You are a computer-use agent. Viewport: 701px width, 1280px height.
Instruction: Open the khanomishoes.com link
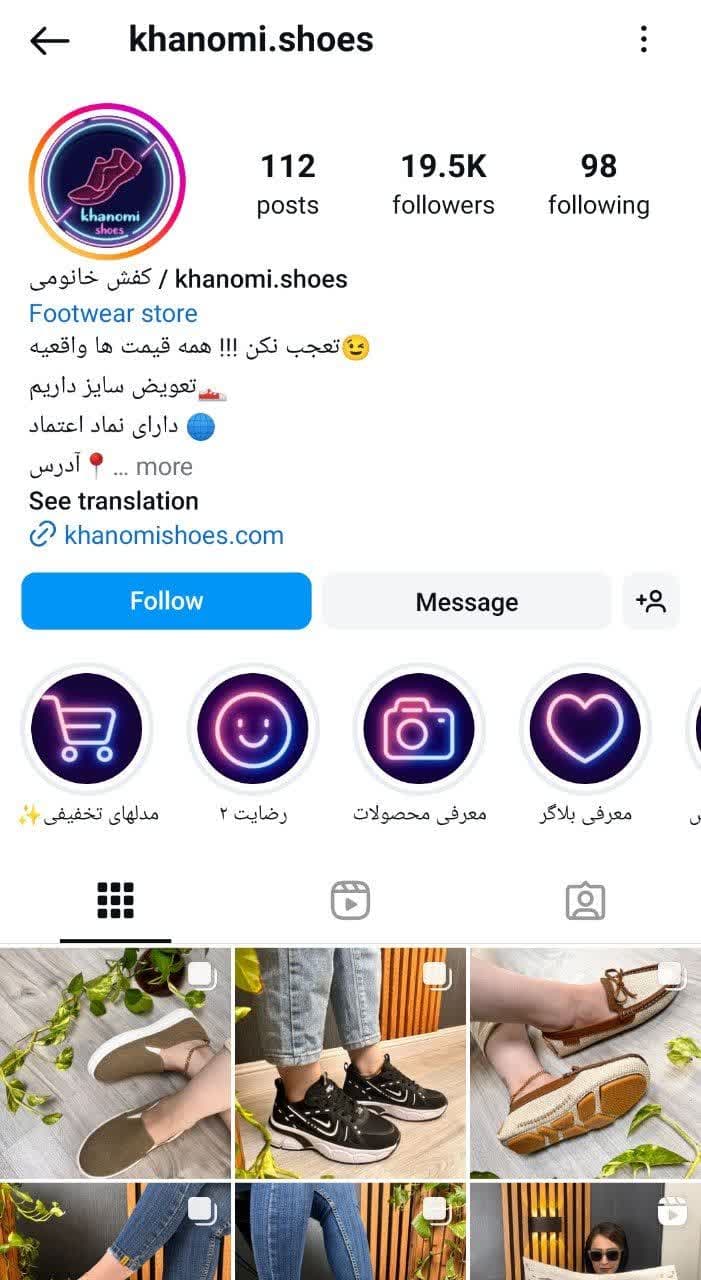tap(173, 535)
